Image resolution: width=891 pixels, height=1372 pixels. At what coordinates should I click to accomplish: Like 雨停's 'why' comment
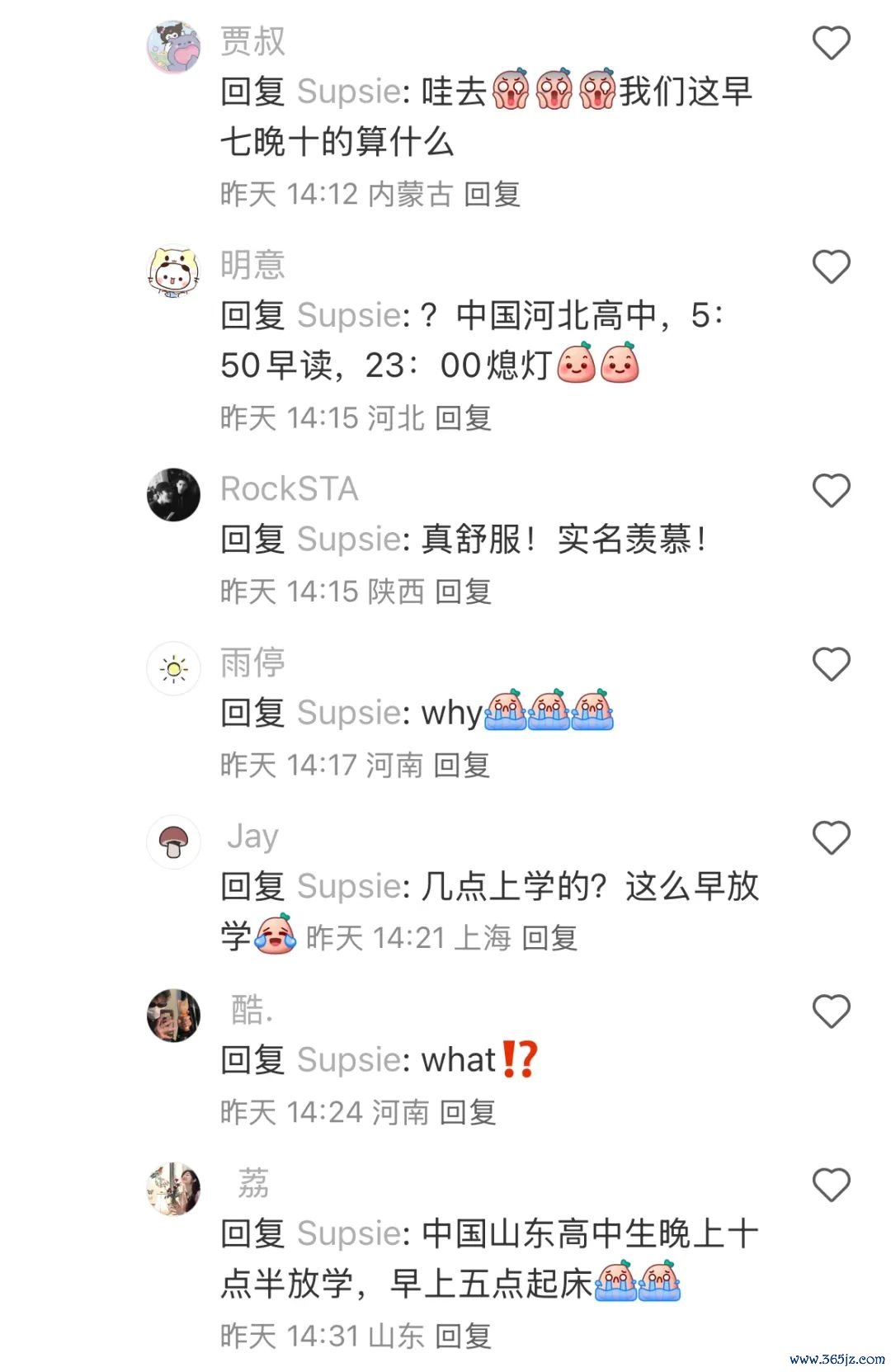coord(831,664)
